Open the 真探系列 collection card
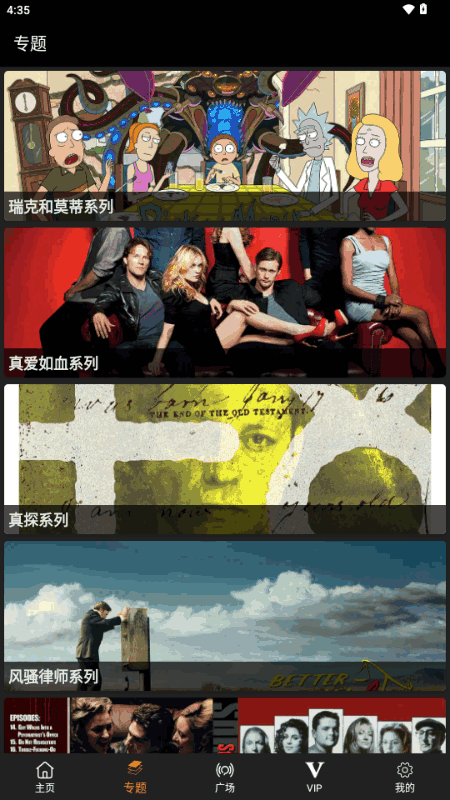 (x=225, y=459)
